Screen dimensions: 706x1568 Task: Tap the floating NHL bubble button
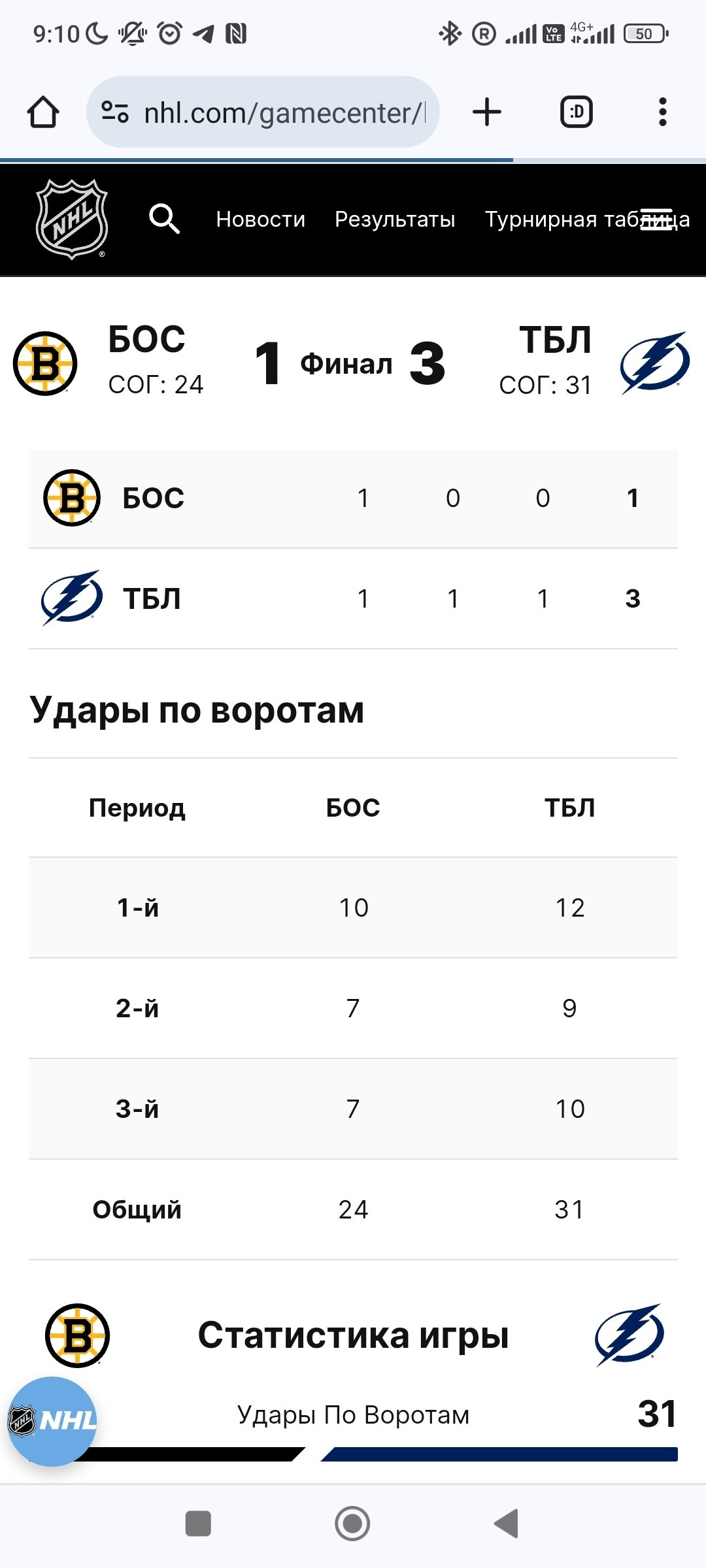point(52,1421)
